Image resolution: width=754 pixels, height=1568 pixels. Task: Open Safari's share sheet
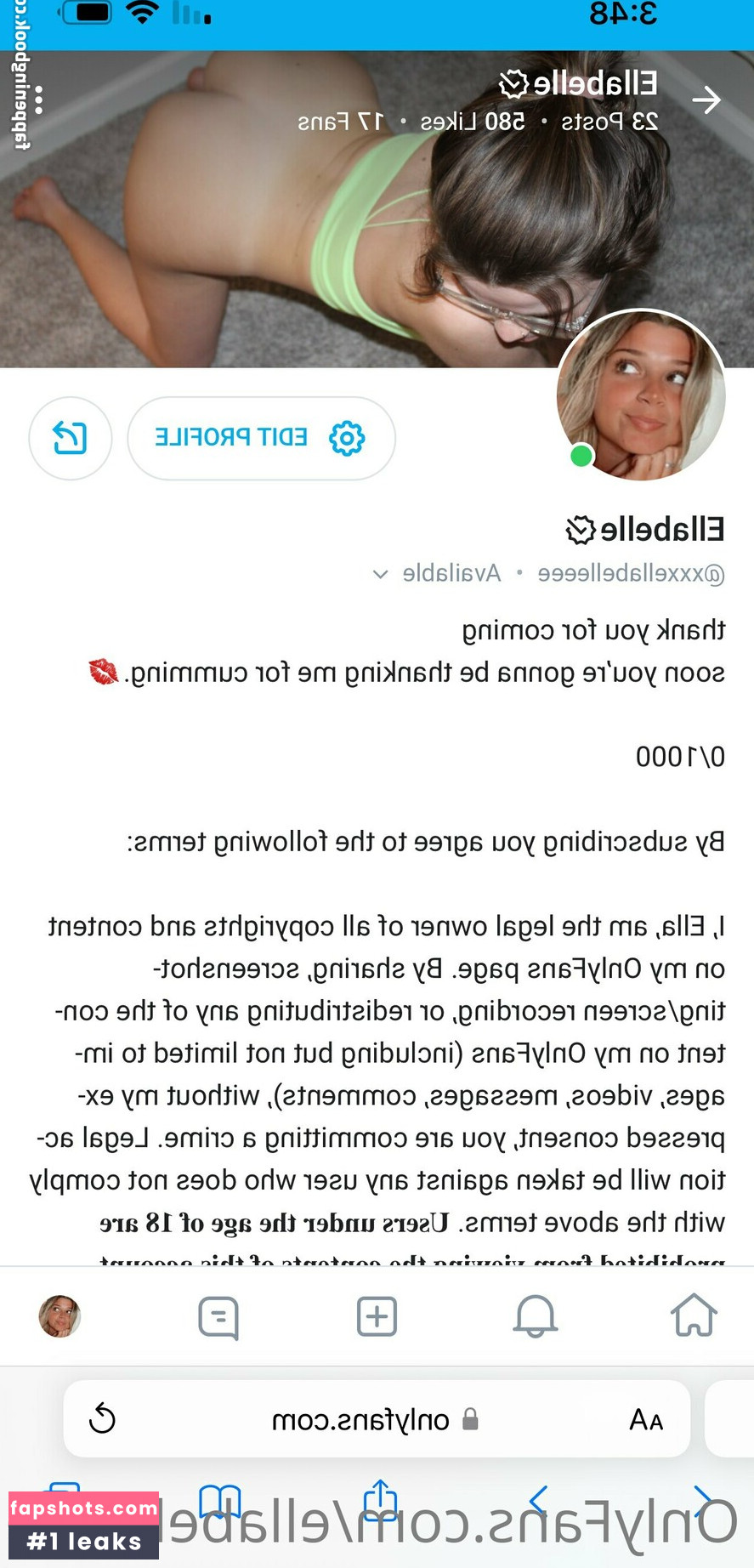click(x=380, y=1500)
